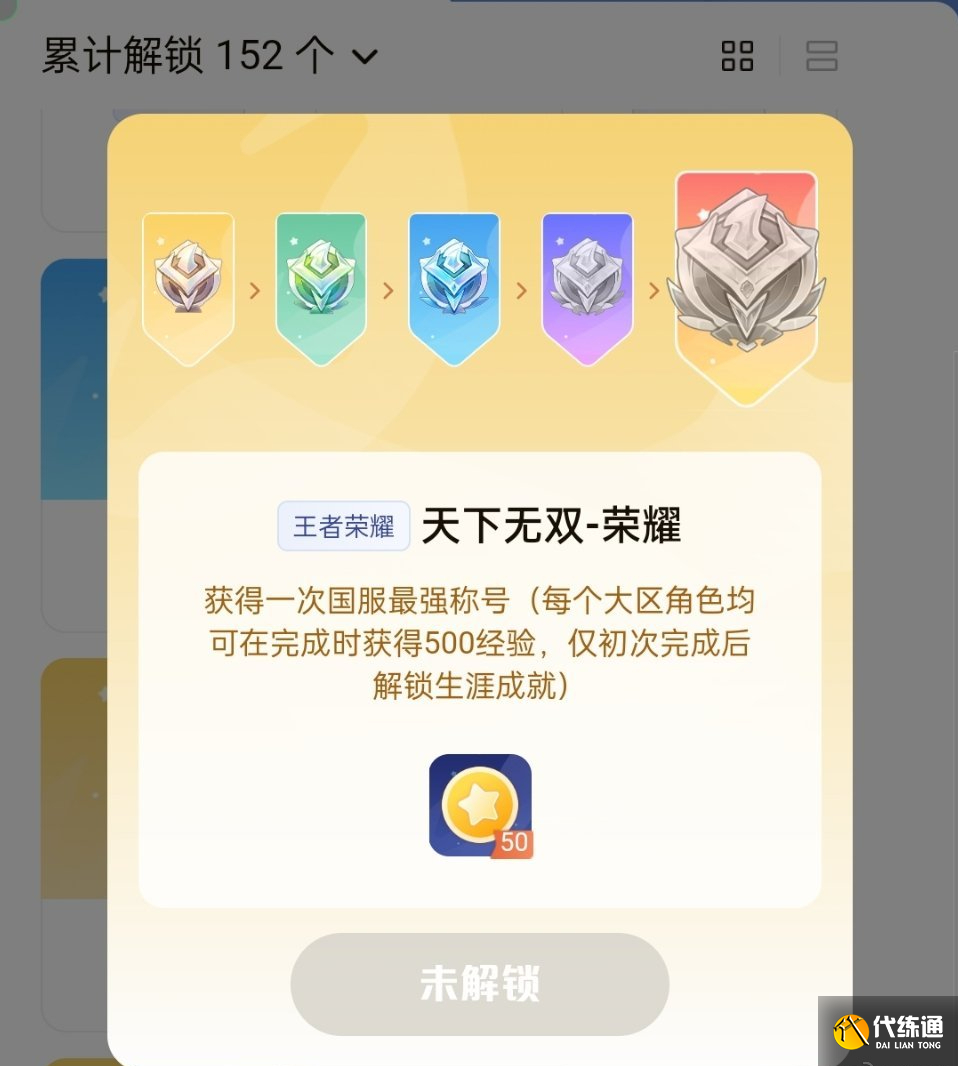Expand the 累计解锁 dropdown
958x1066 pixels.
click(x=186, y=55)
